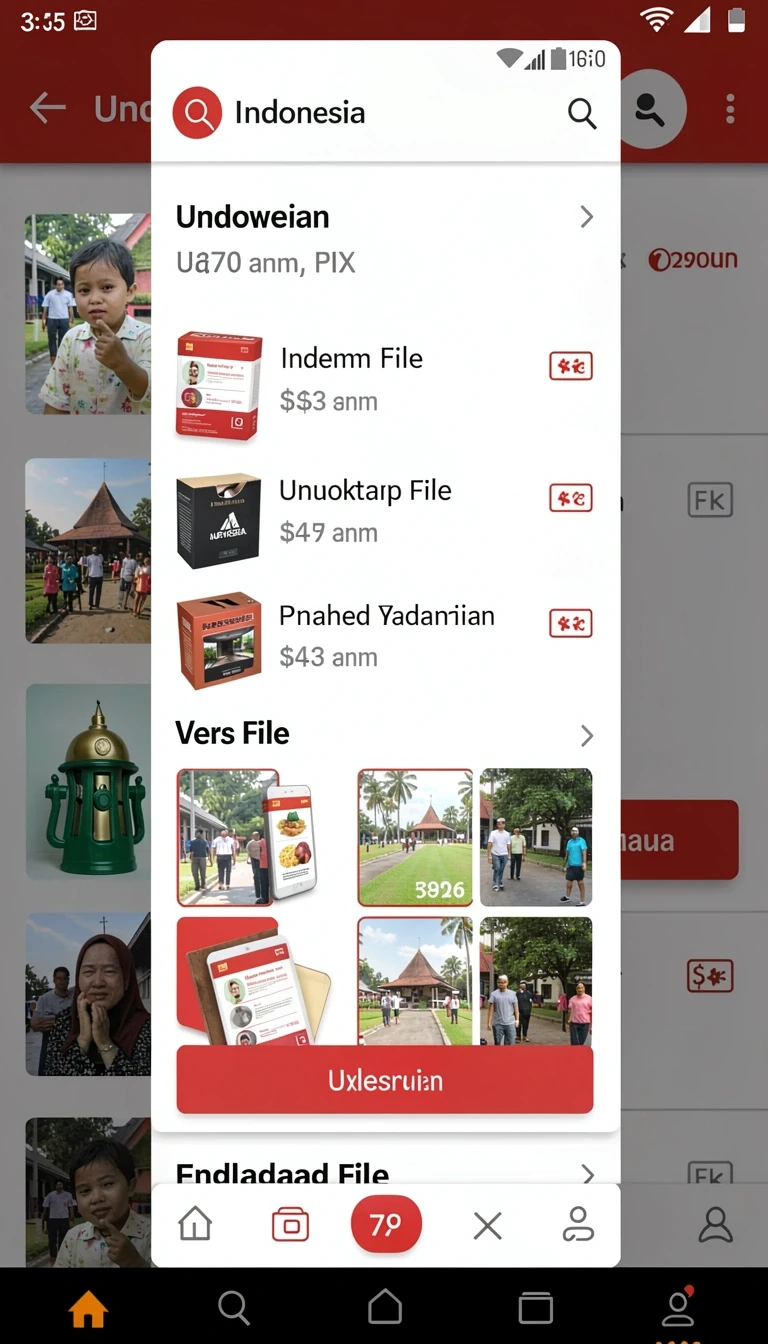
Task: Go back with the top-left arrow
Action: click(47, 108)
